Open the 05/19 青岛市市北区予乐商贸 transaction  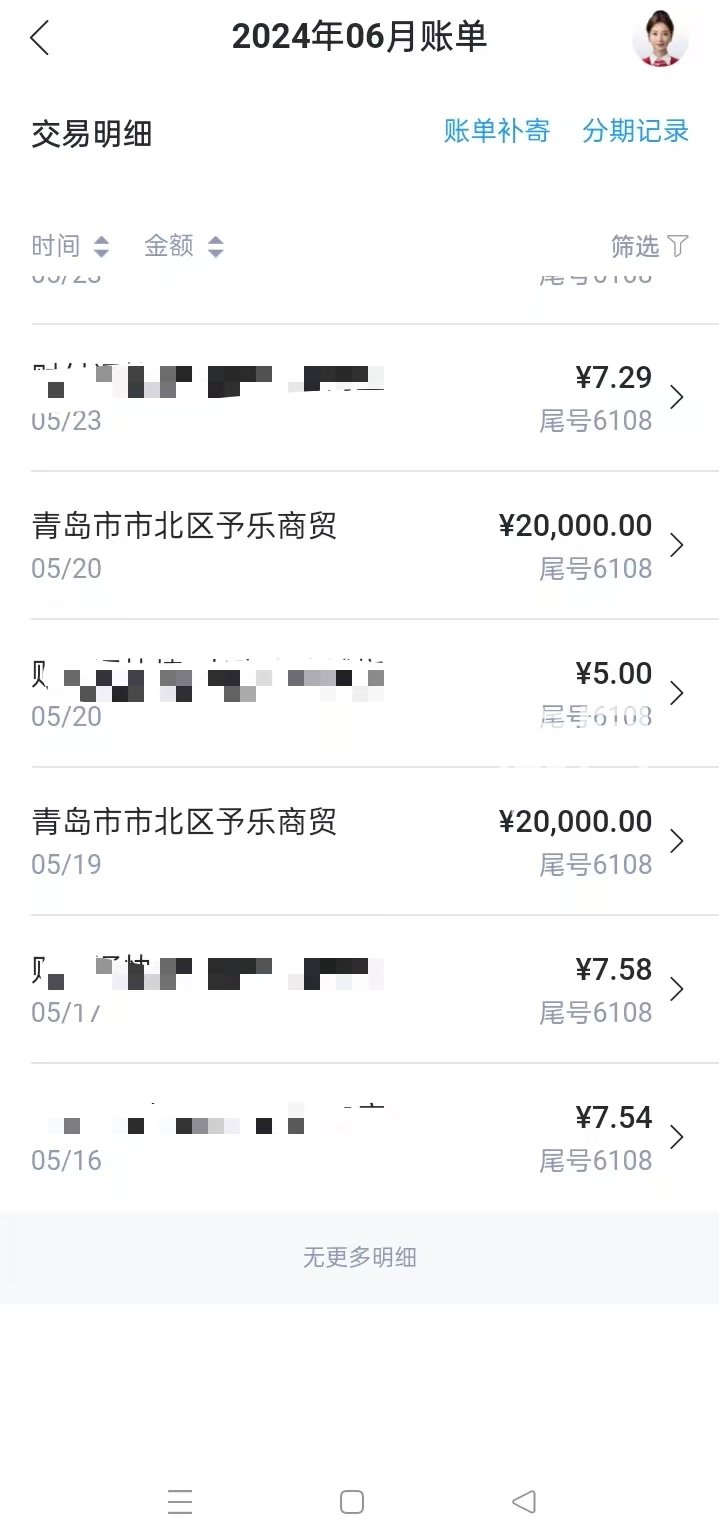[x=360, y=841]
